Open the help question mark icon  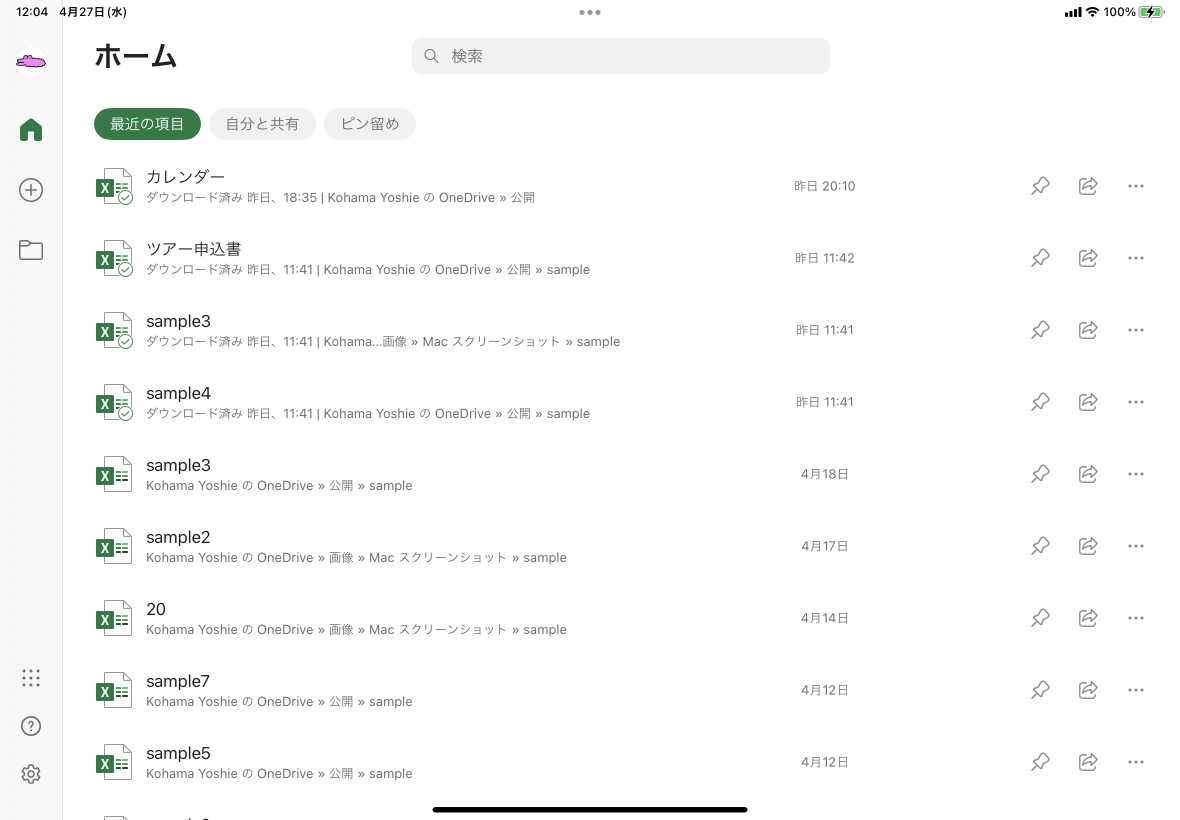click(31, 726)
